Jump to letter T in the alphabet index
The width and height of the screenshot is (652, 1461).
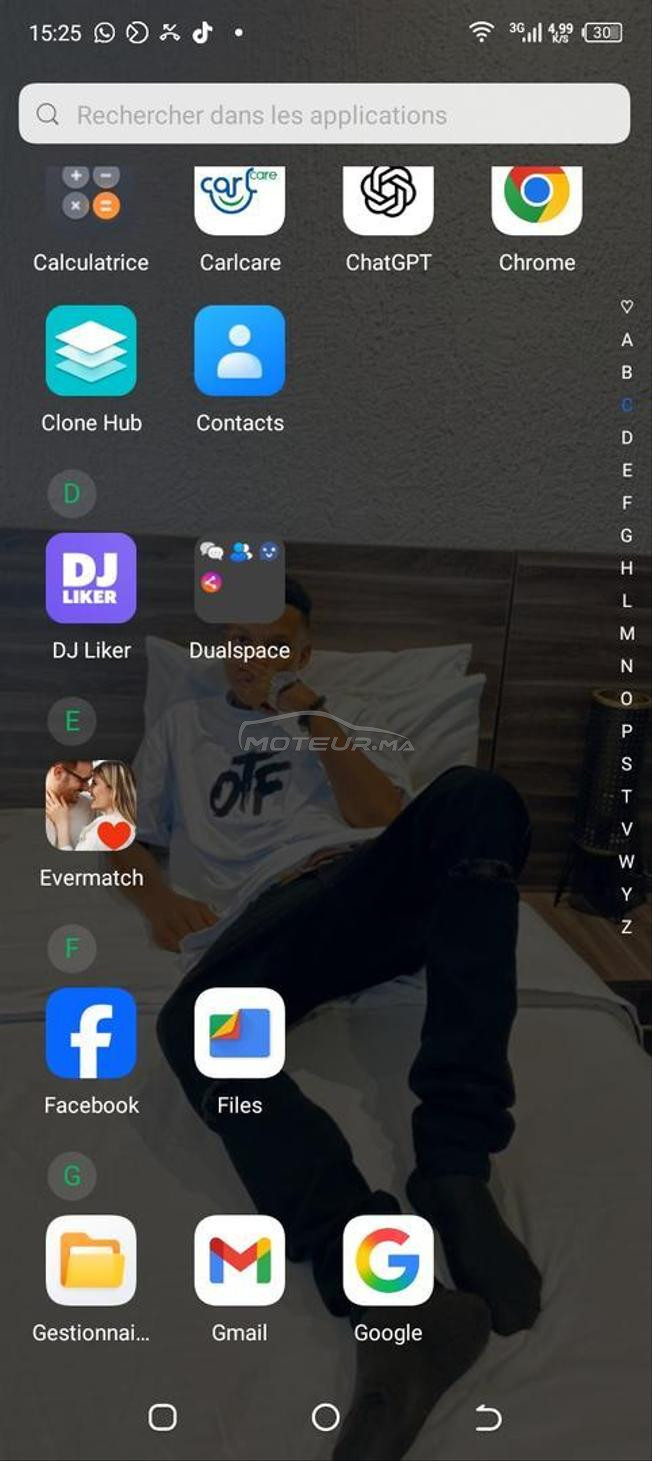[627, 797]
